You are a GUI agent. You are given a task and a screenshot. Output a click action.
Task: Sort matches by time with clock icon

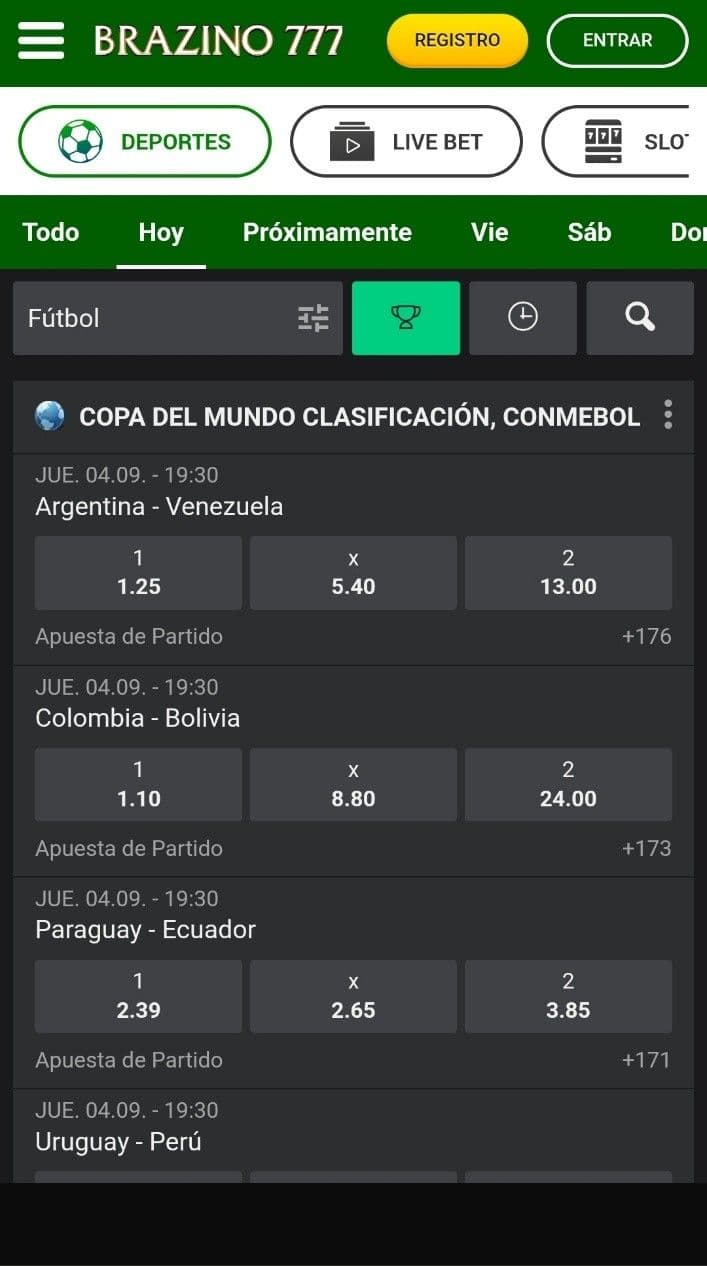[x=523, y=318]
